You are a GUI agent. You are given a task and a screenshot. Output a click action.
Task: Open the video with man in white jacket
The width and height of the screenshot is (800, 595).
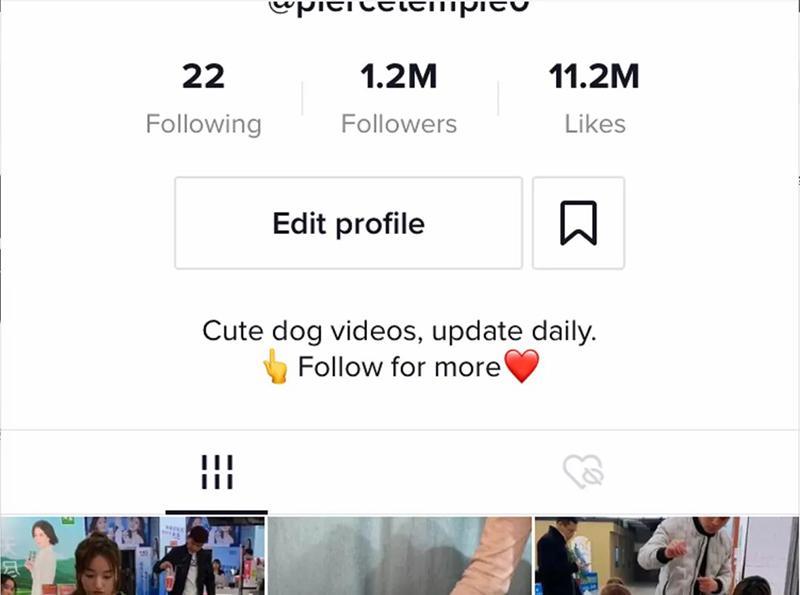coord(666,556)
